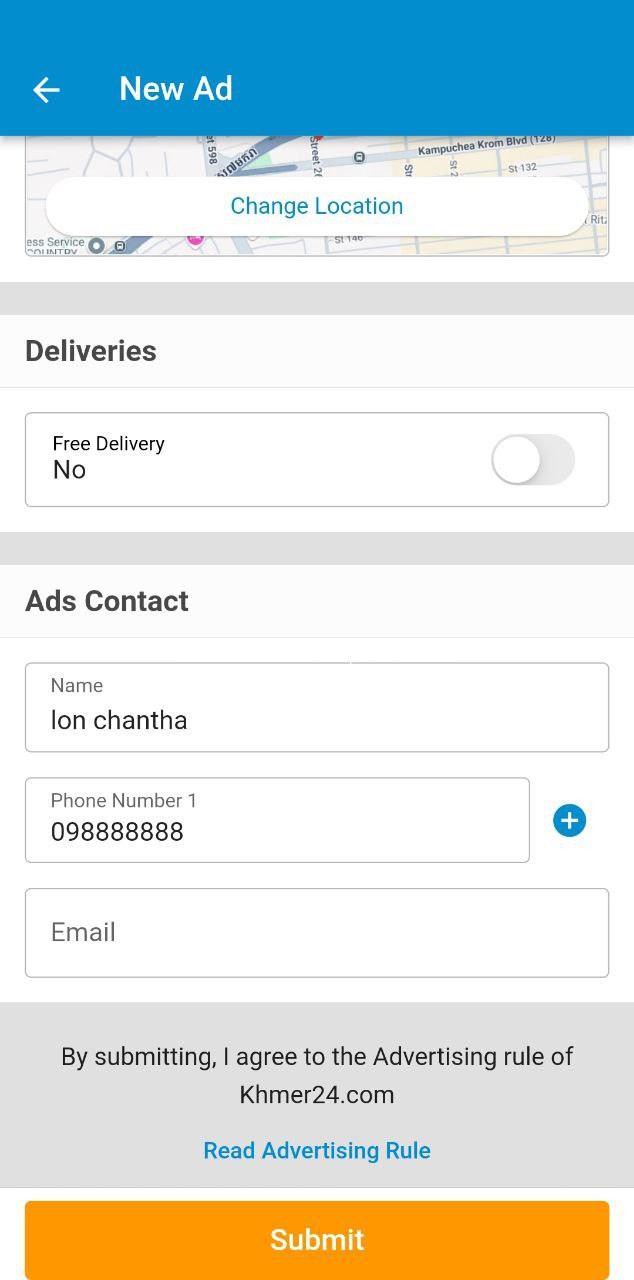Enable the Free Delivery switch
Screen dimensions: 634x1280
[533, 460]
